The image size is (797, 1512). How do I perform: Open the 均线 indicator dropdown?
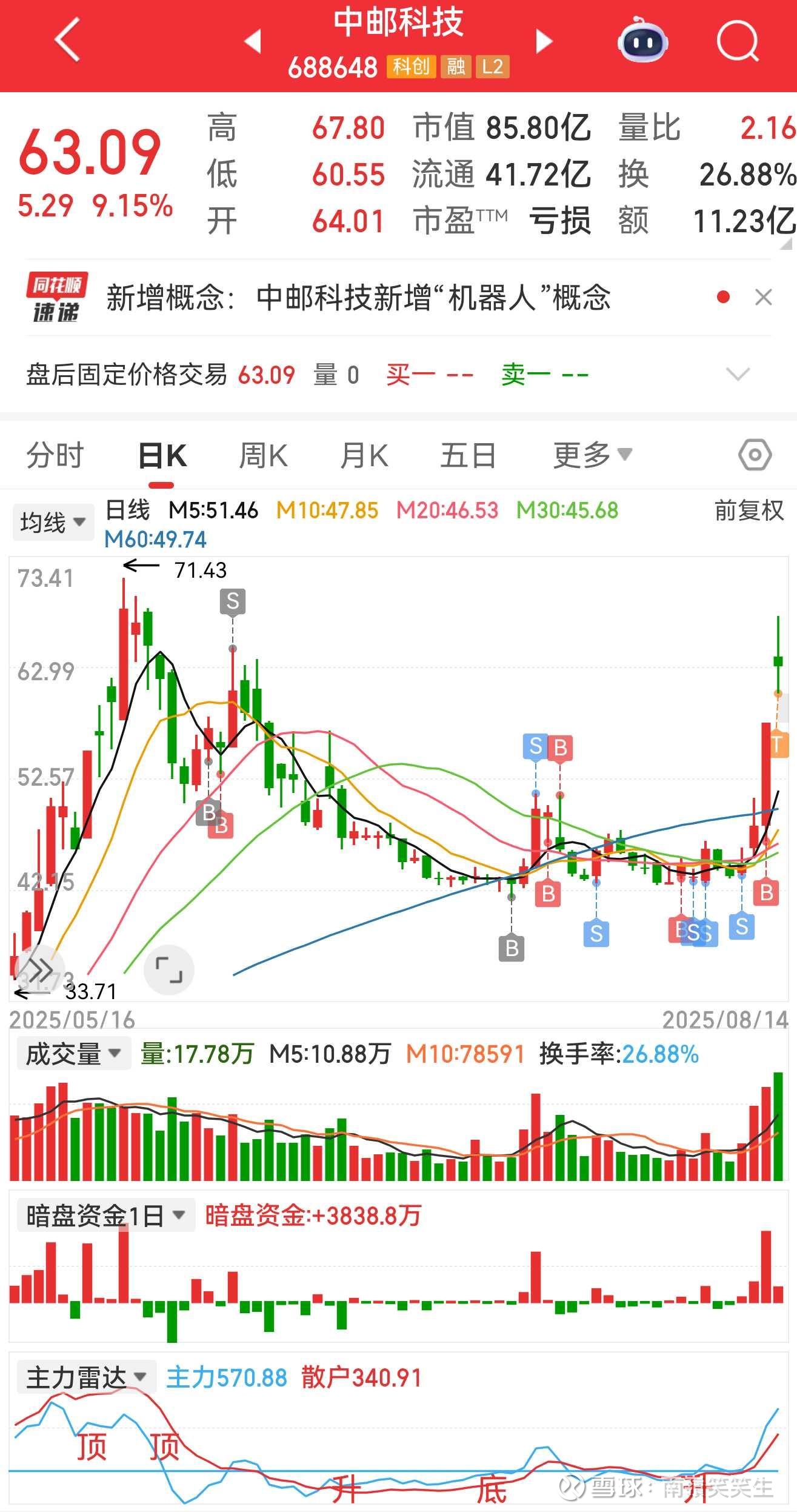pyautogui.click(x=53, y=522)
